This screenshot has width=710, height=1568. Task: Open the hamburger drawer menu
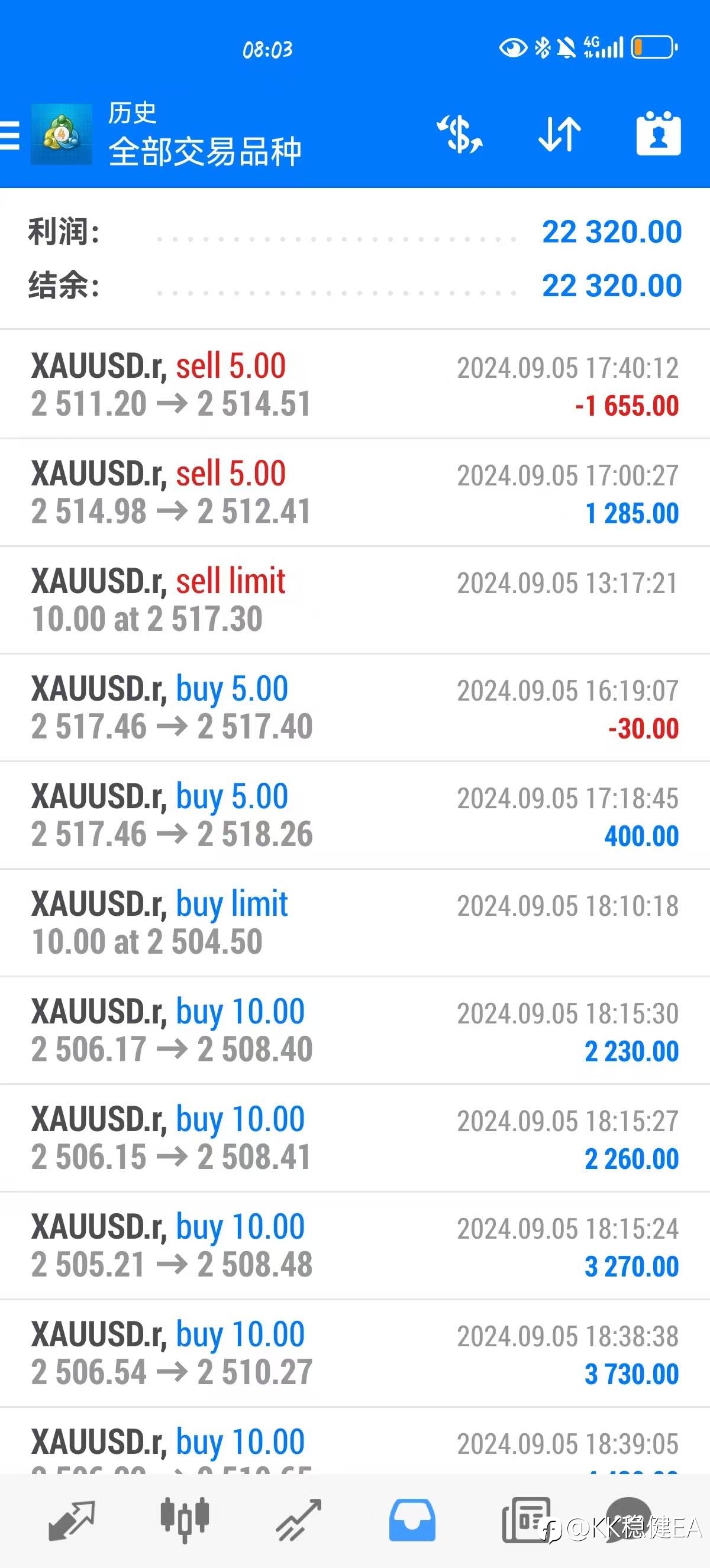click(8, 135)
